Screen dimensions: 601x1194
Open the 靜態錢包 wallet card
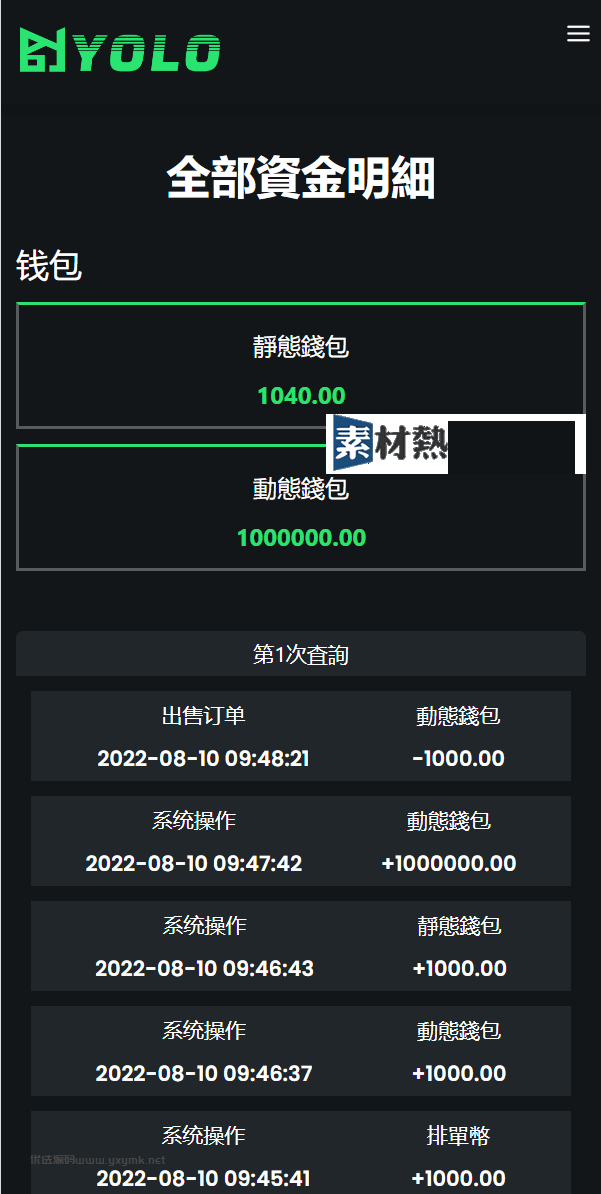point(301,366)
